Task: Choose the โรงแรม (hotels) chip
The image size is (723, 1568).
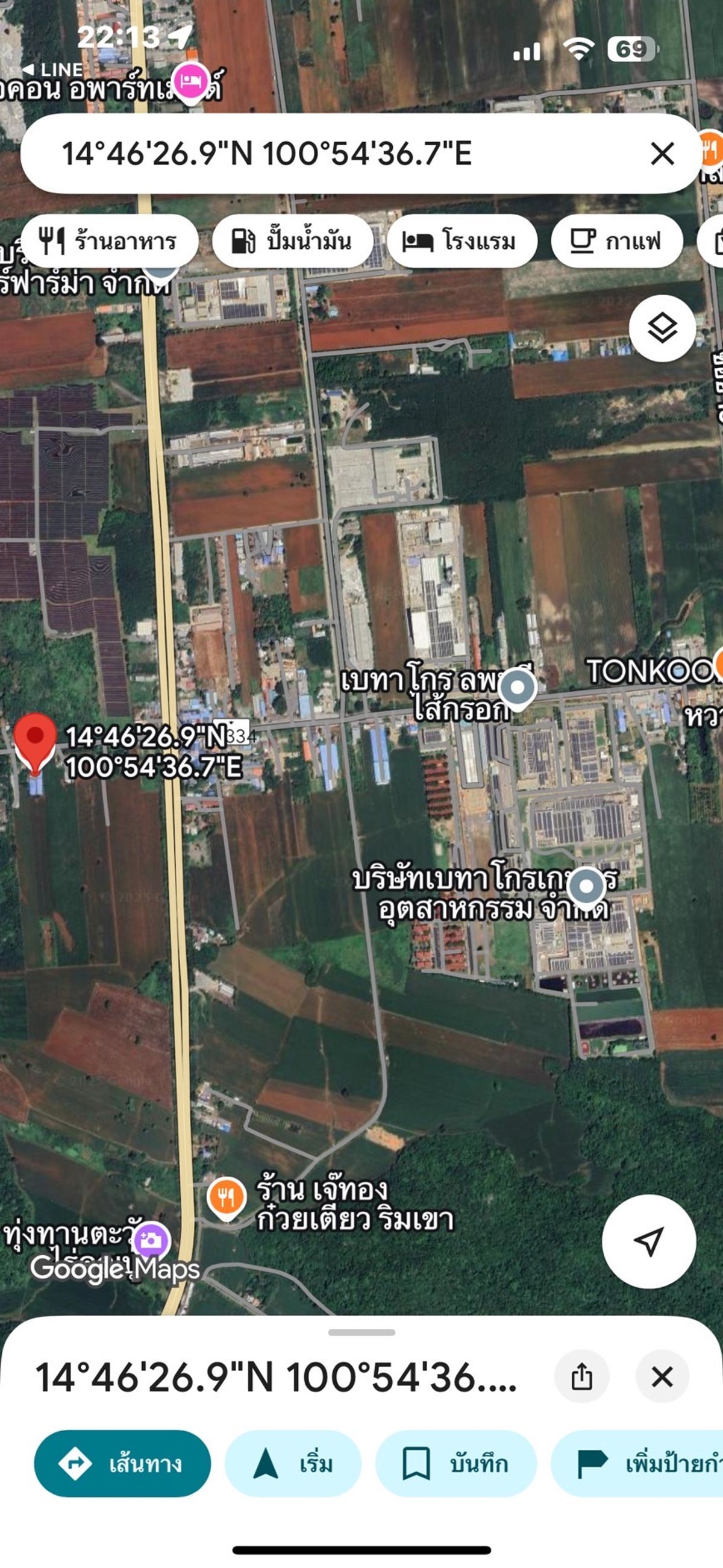Action: (x=462, y=242)
